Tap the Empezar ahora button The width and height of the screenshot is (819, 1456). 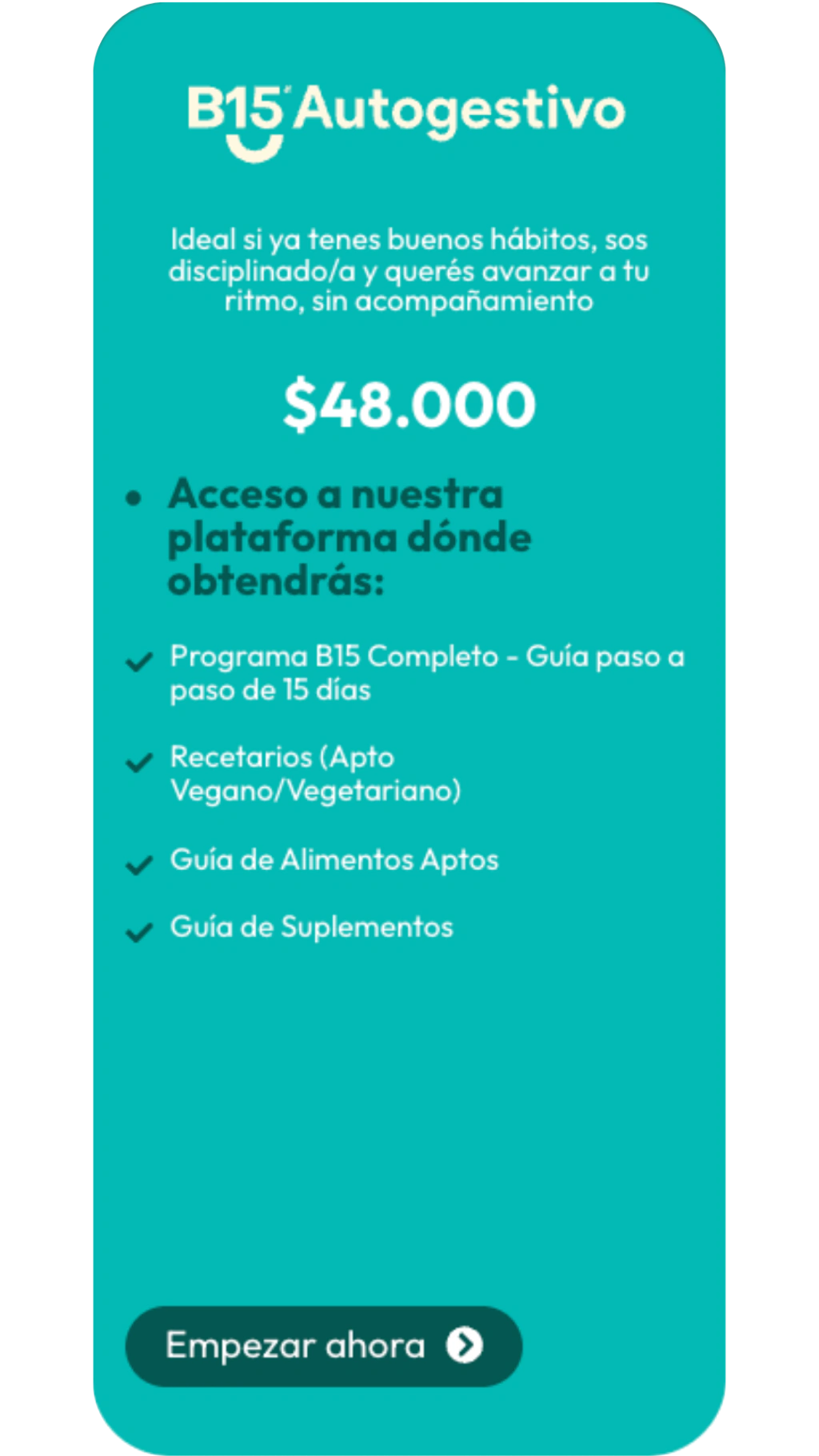pyautogui.click(x=324, y=1346)
